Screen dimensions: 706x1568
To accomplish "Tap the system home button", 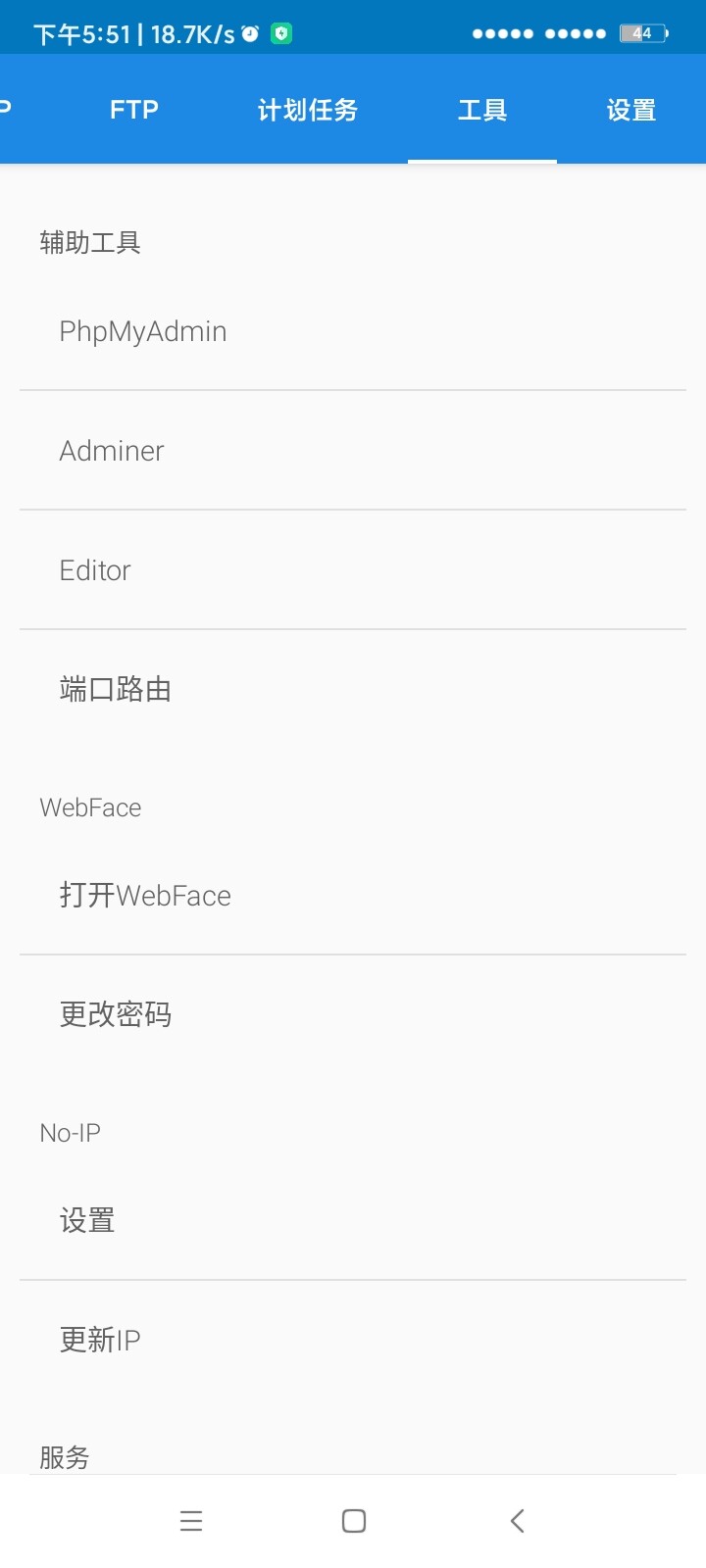I will point(354,1520).
